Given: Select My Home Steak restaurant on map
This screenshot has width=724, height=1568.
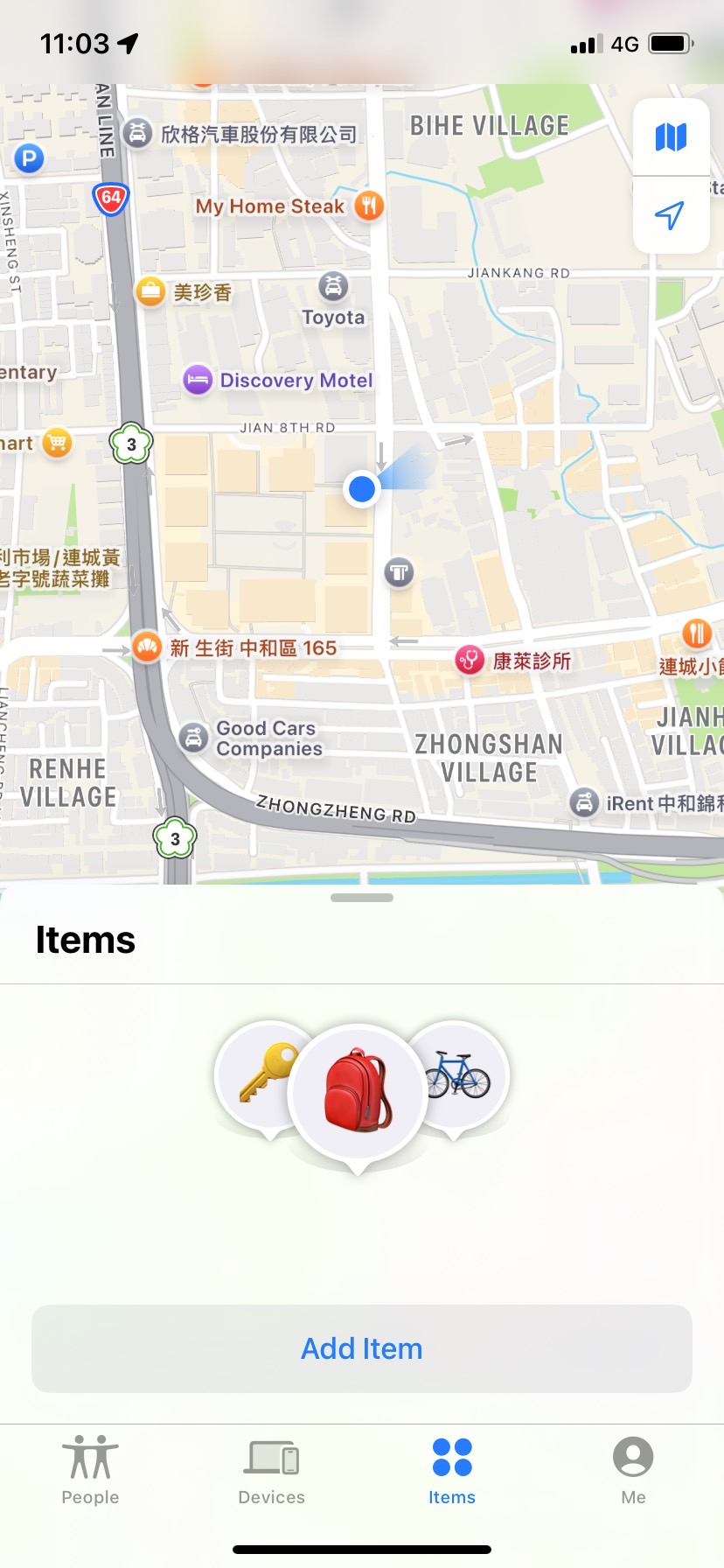Looking at the screenshot, I should click(x=369, y=206).
